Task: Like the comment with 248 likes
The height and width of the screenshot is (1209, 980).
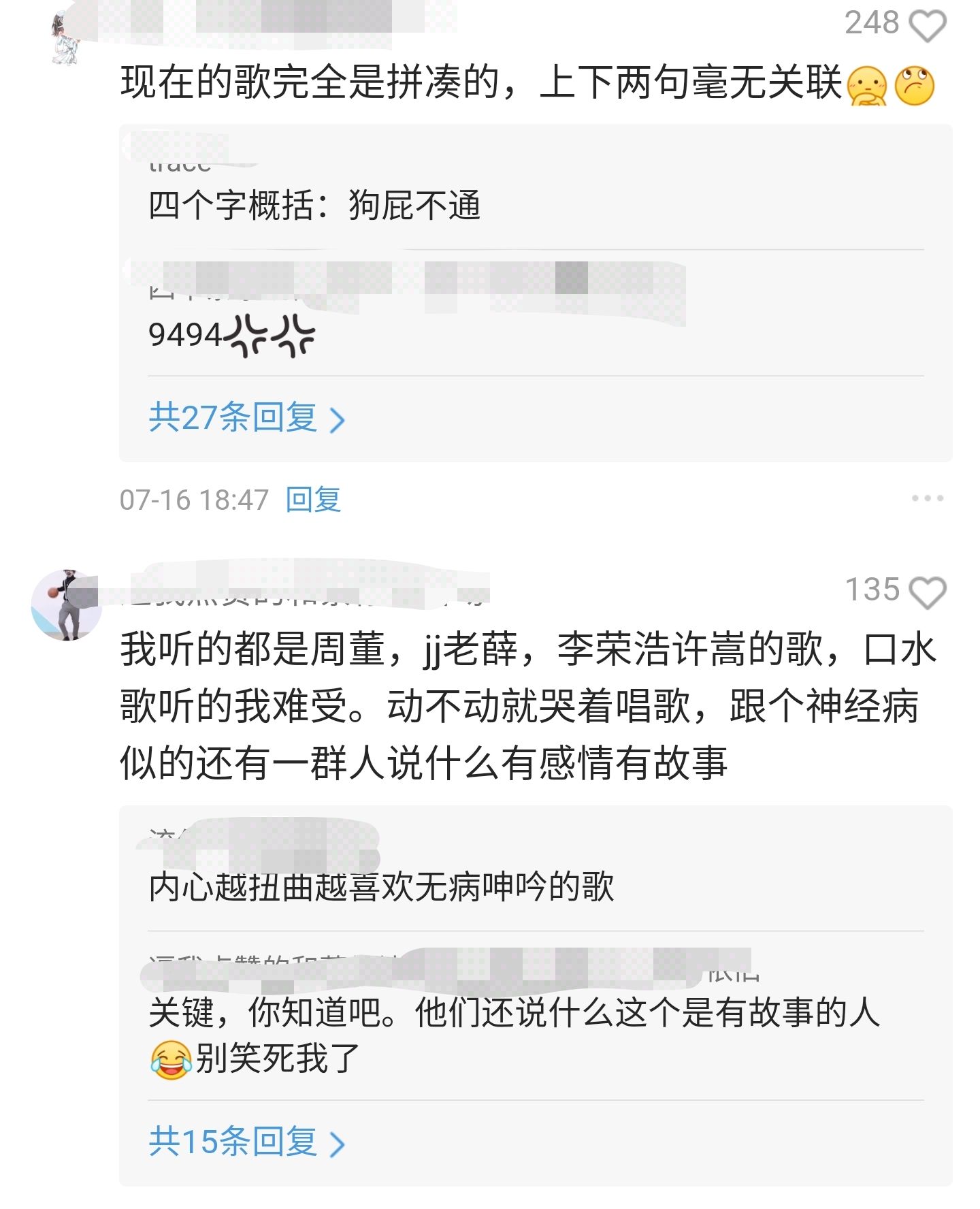Action: [928, 22]
